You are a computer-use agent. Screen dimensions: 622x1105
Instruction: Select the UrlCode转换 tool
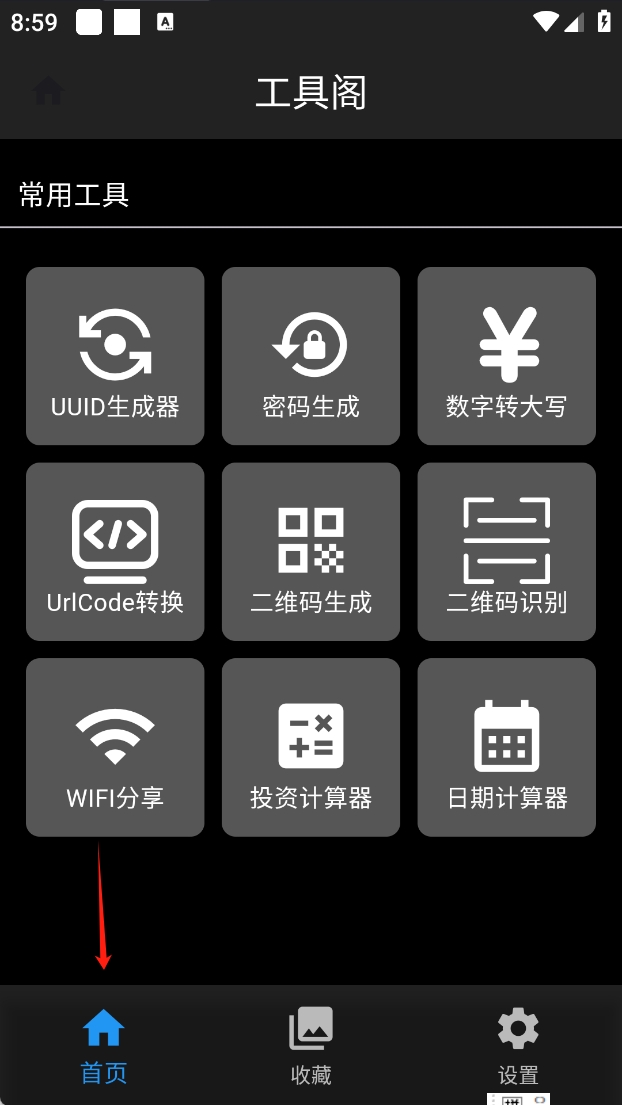tap(115, 552)
